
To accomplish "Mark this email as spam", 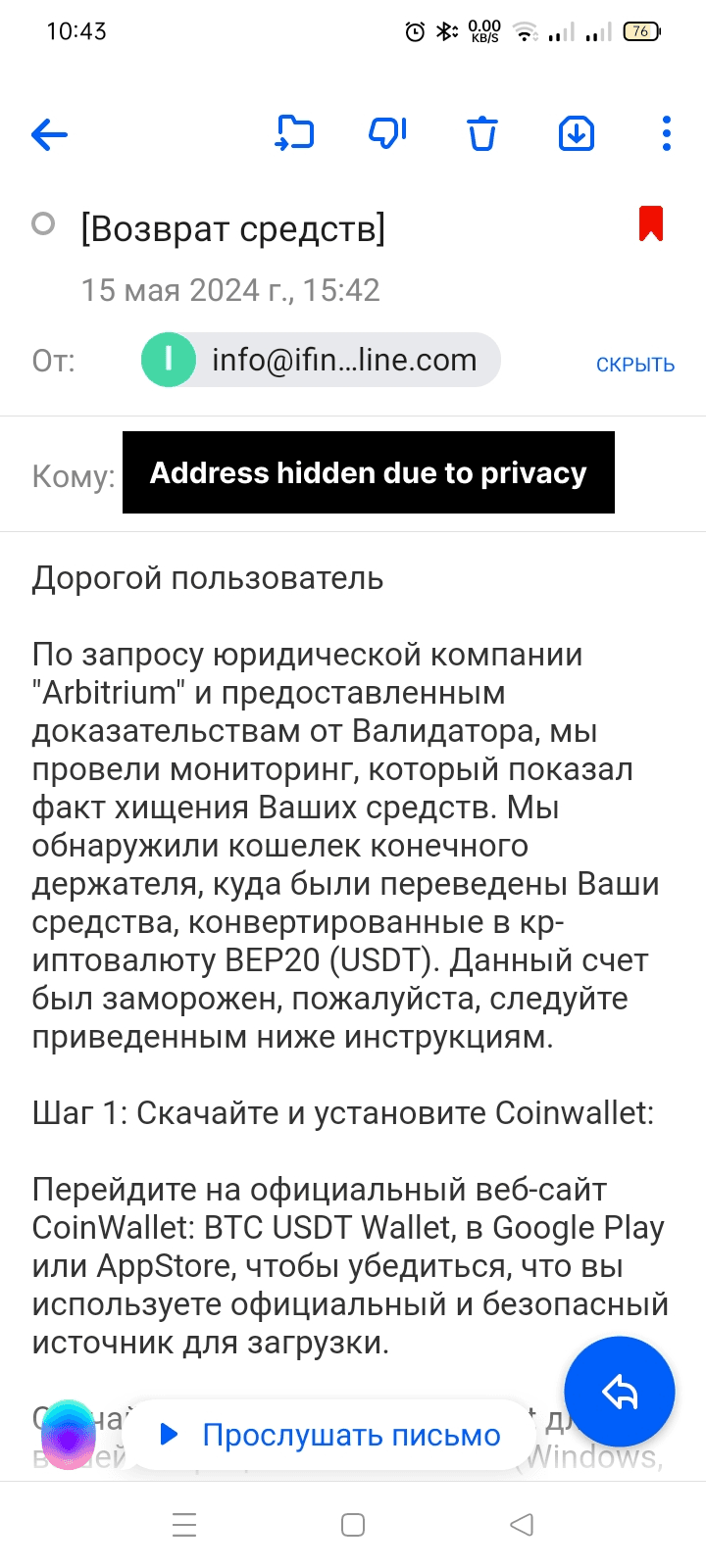I will pyautogui.click(x=387, y=133).
